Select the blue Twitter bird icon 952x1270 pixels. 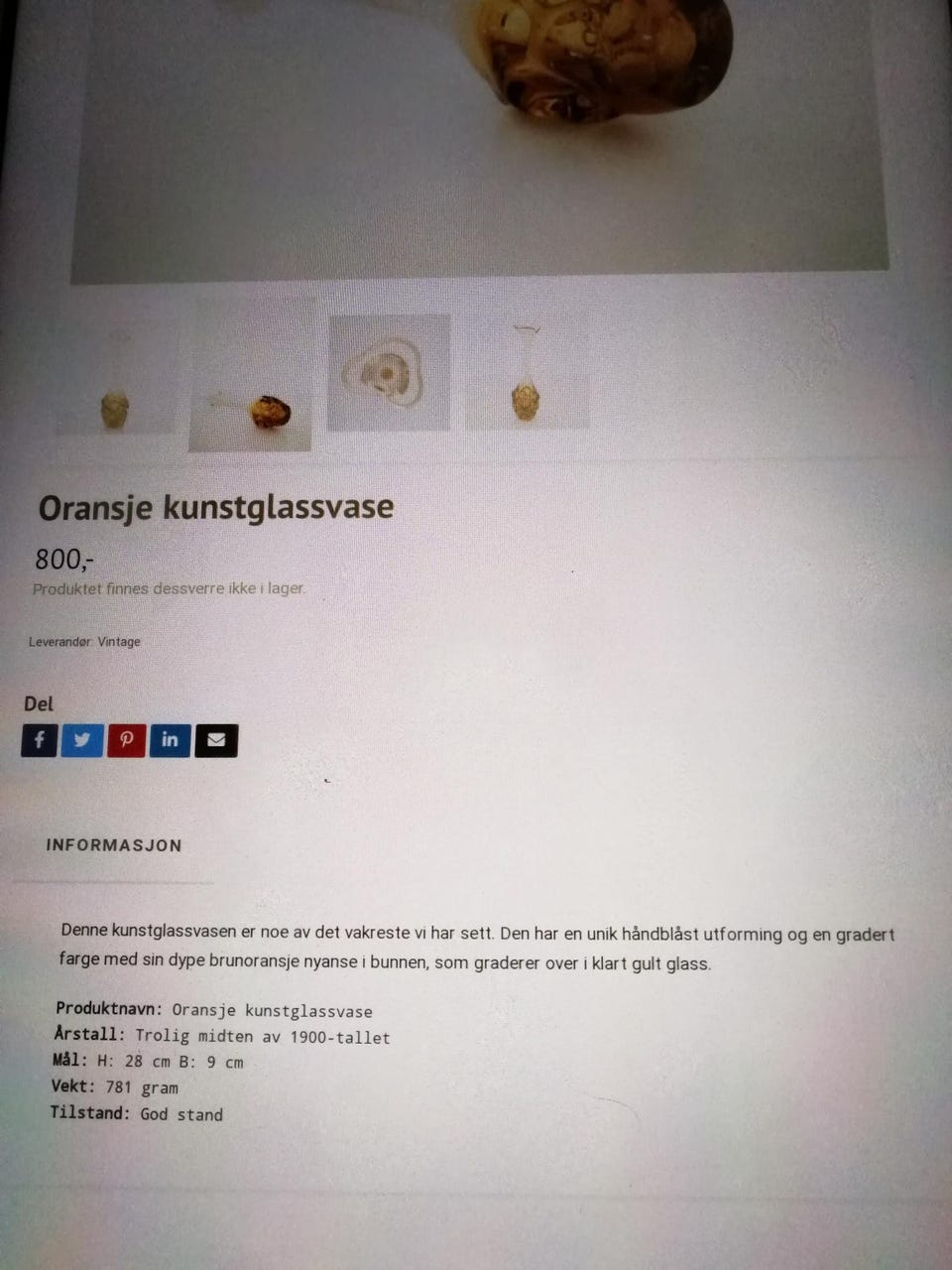click(82, 740)
